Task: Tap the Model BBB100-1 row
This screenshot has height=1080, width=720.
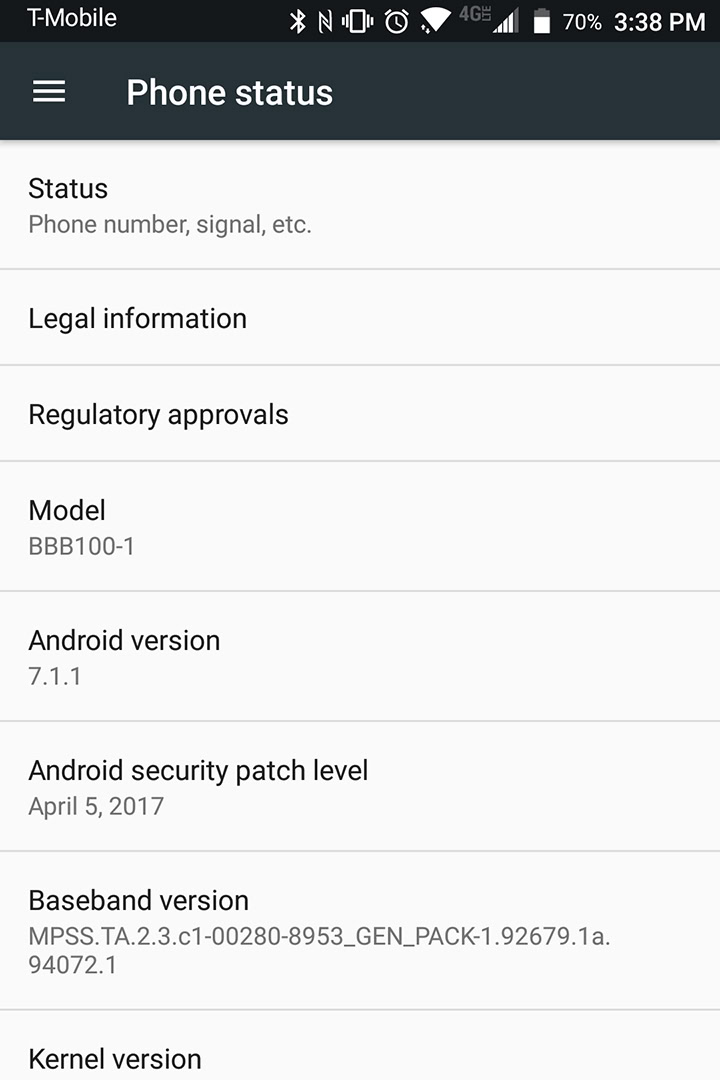Action: tap(360, 527)
